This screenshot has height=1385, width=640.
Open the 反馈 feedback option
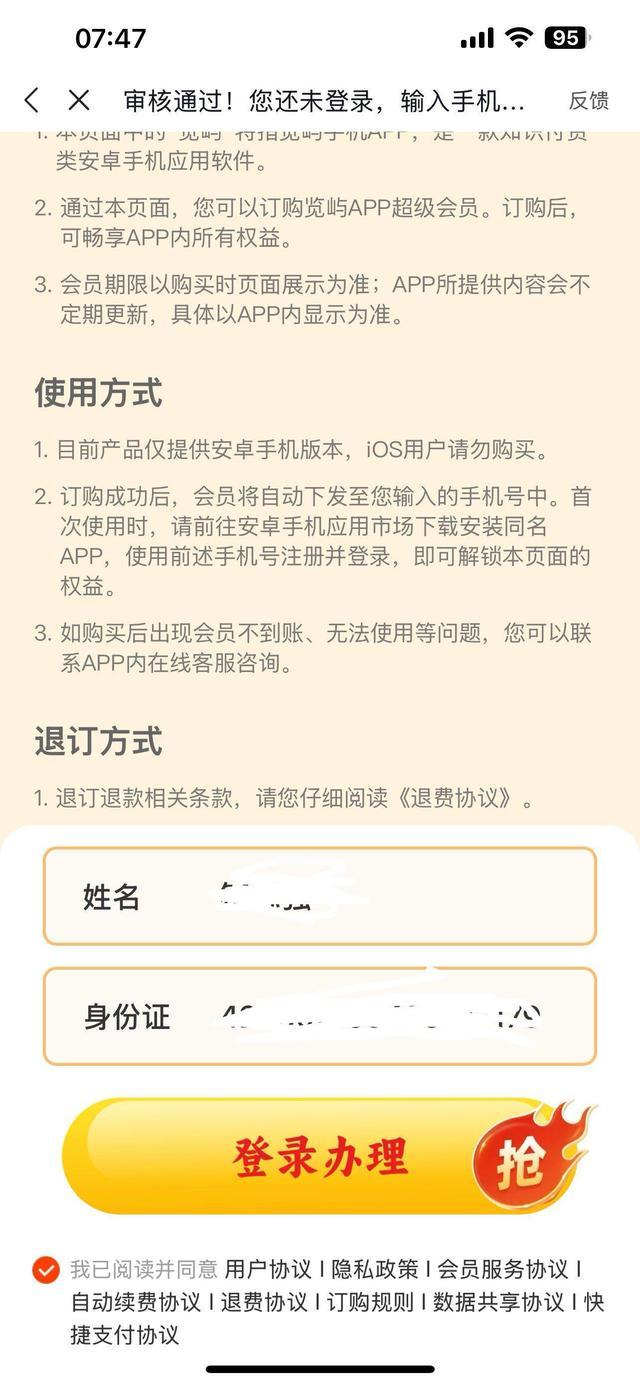point(588,100)
